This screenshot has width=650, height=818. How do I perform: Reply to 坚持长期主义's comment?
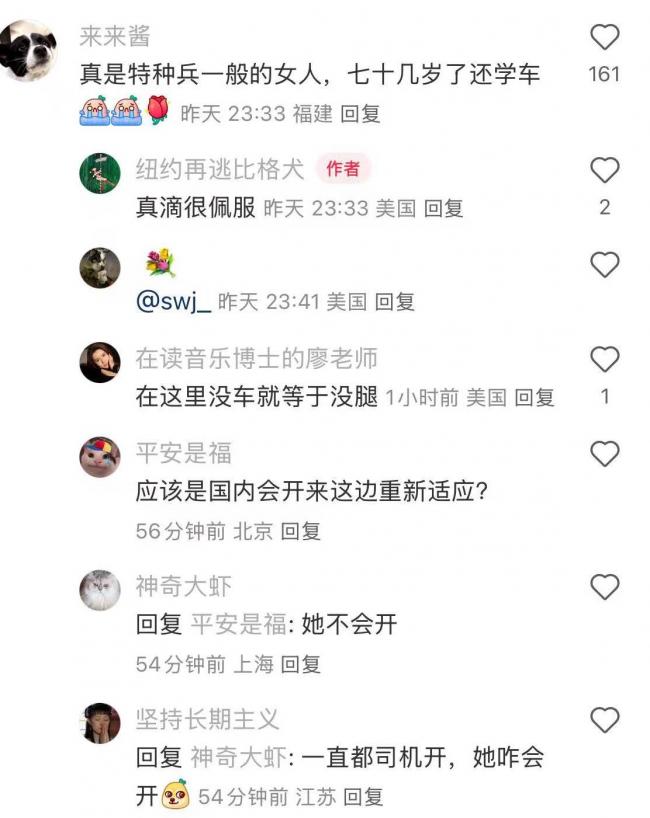[x=363, y=798]
